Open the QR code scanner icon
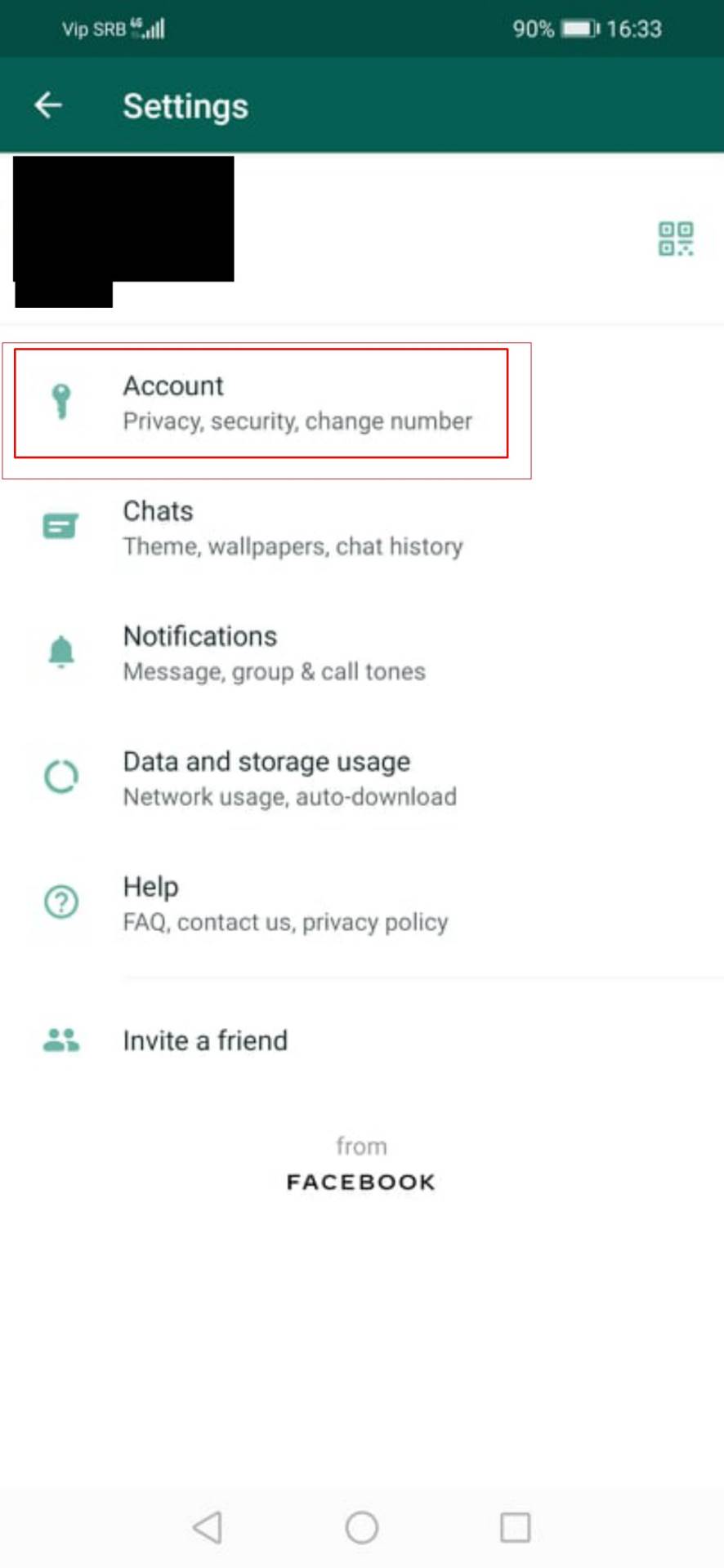 (676, 237)
